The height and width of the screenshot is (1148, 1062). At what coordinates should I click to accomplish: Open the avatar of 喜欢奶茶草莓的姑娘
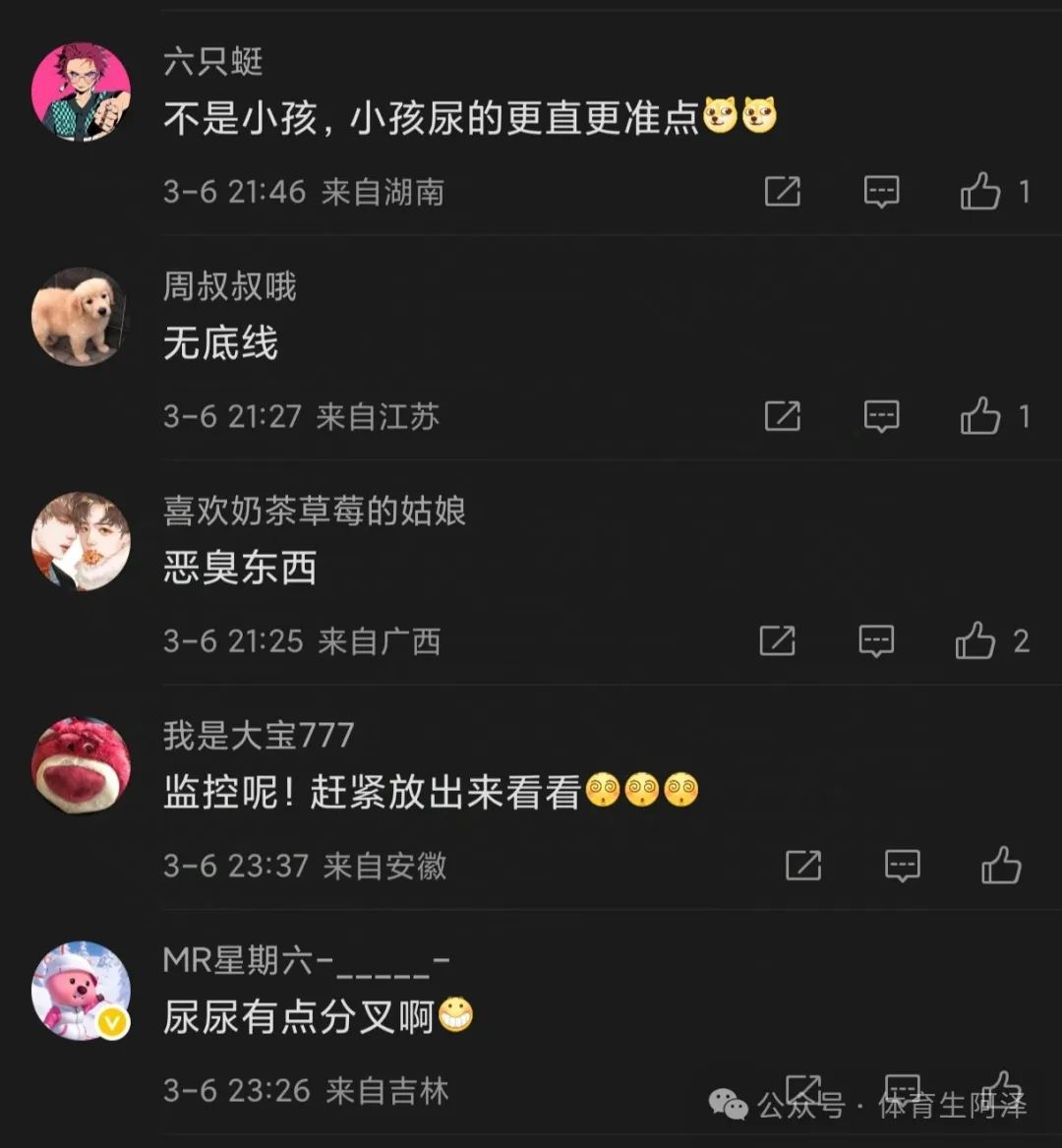tap(81, 541)
